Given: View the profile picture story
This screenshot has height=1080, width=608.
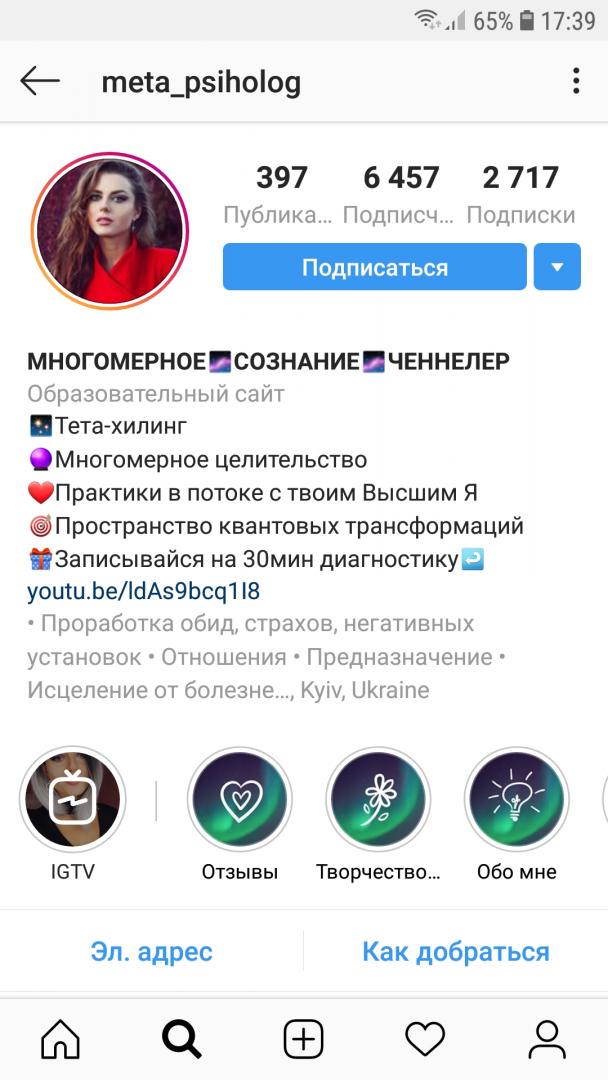Looking at the screenshot, I should [109, 231].
